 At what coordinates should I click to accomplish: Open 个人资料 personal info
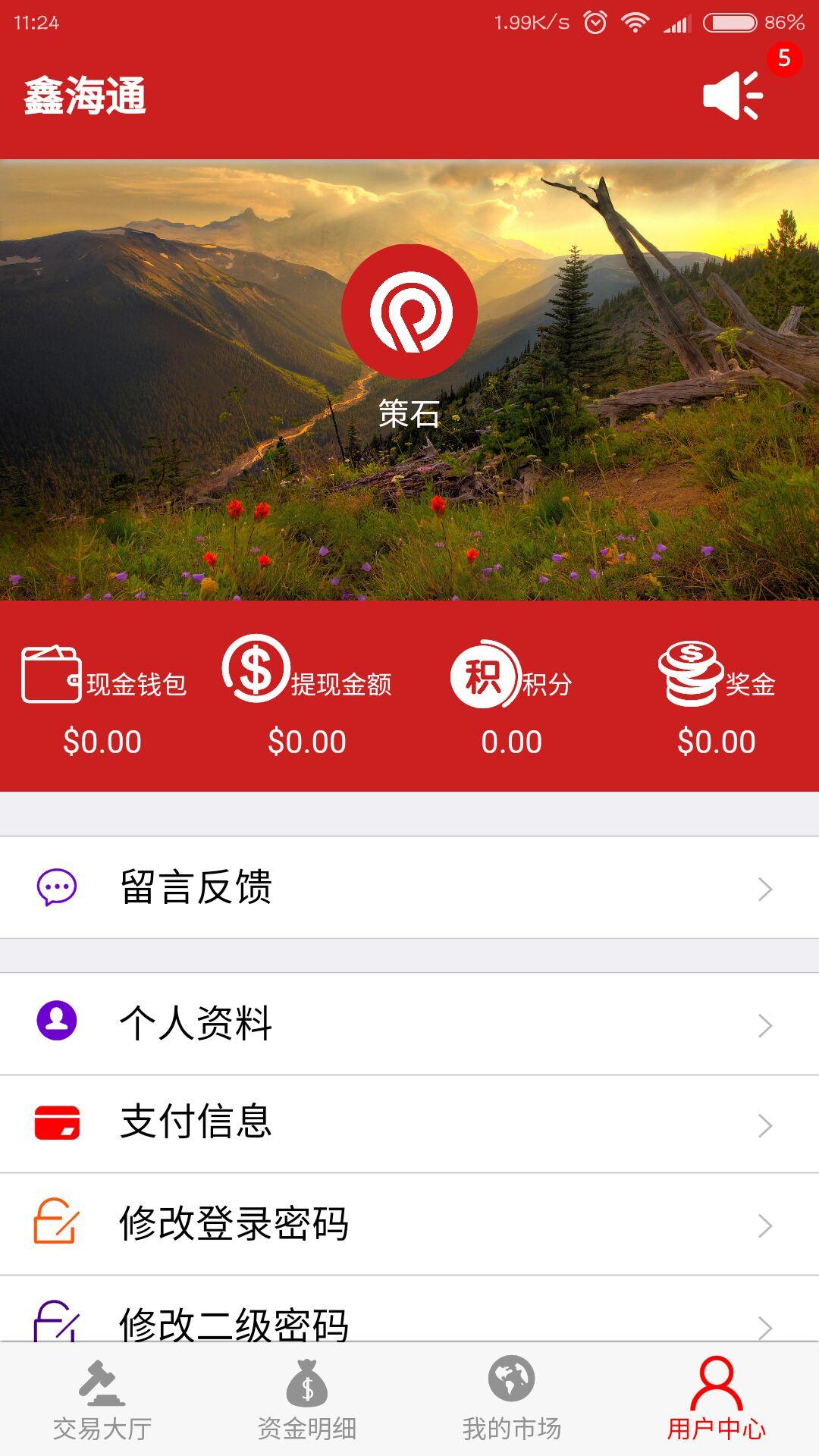pos(409,1023)
